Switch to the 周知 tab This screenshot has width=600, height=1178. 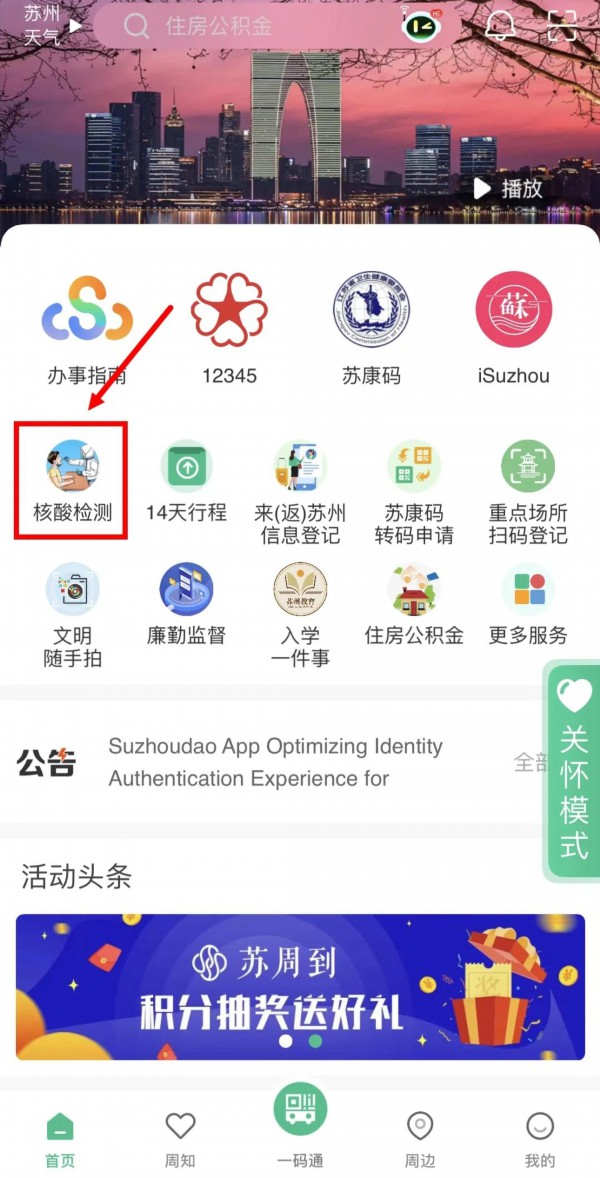pos(180,1137)
